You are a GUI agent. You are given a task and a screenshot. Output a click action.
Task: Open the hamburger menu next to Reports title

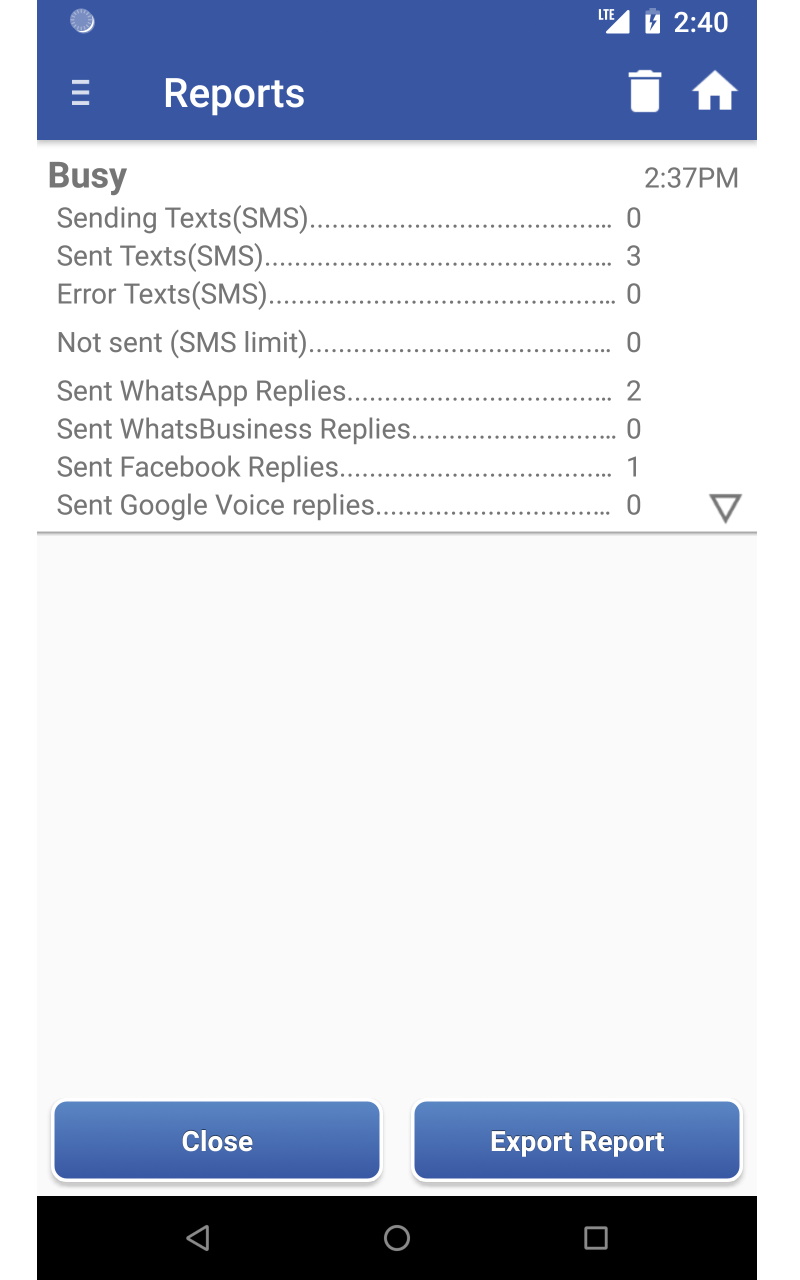(78, 93)
